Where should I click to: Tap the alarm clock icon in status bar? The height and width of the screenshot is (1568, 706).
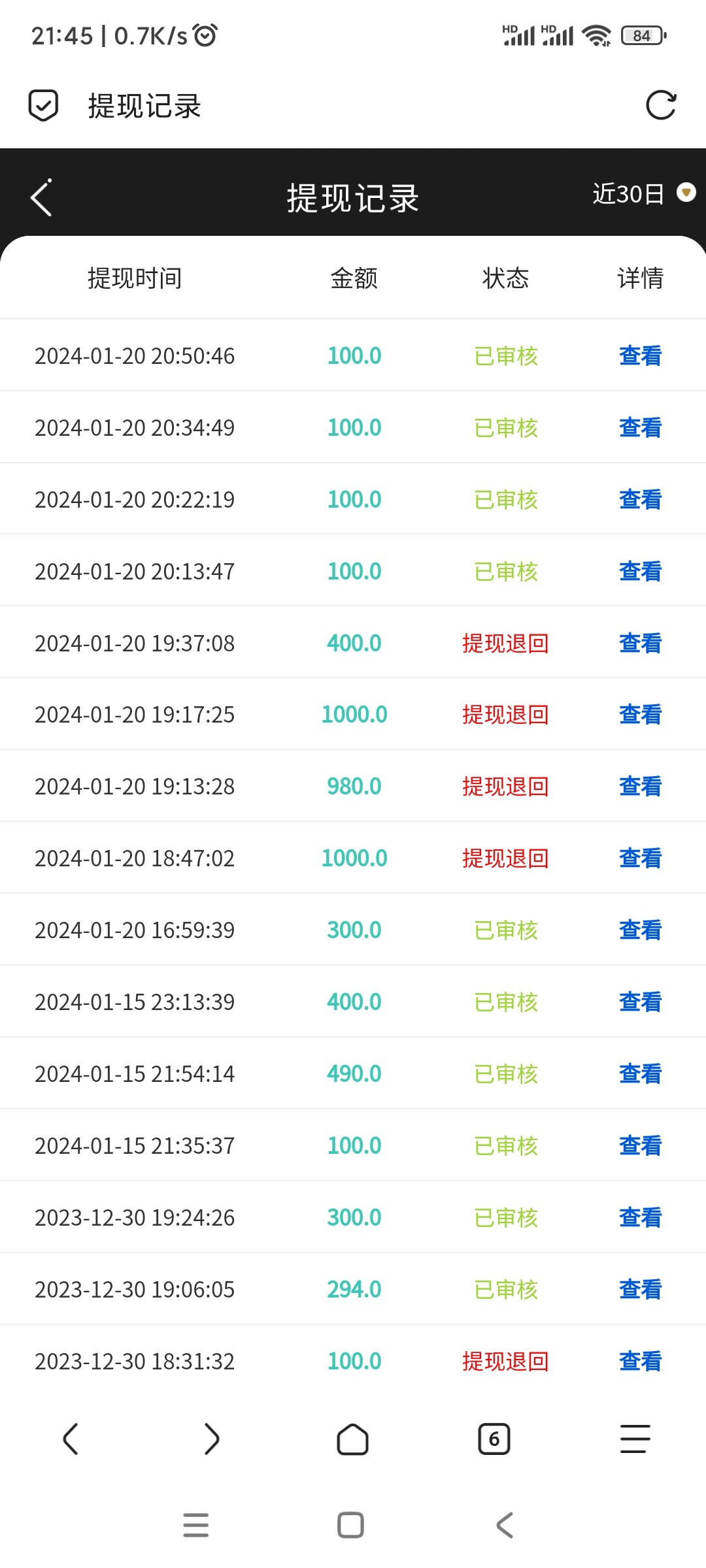tap(206, 36)
